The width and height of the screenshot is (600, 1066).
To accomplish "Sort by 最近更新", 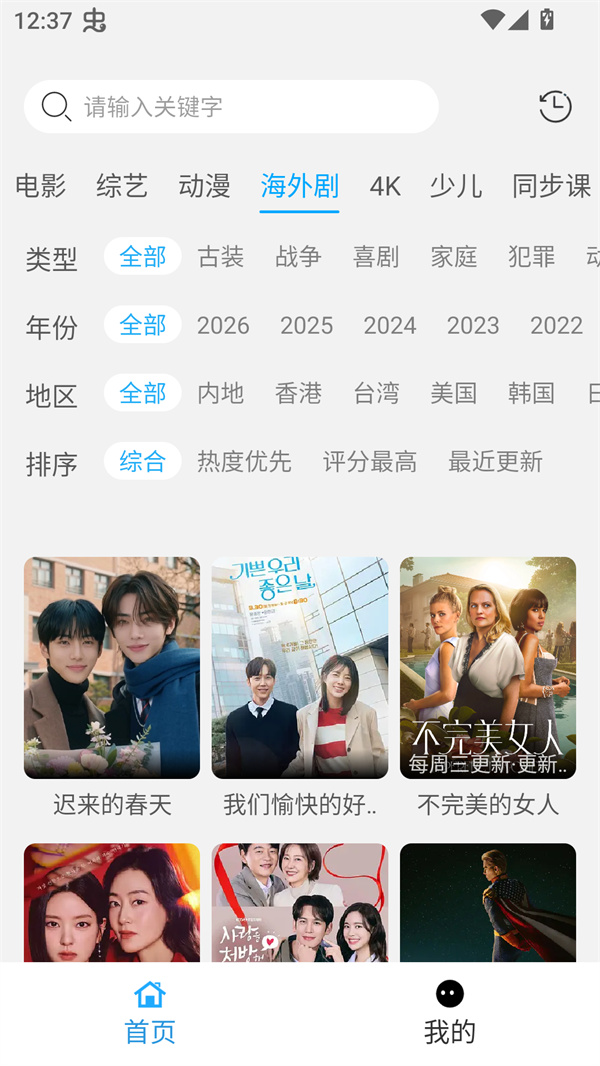I will coord(495,461).
